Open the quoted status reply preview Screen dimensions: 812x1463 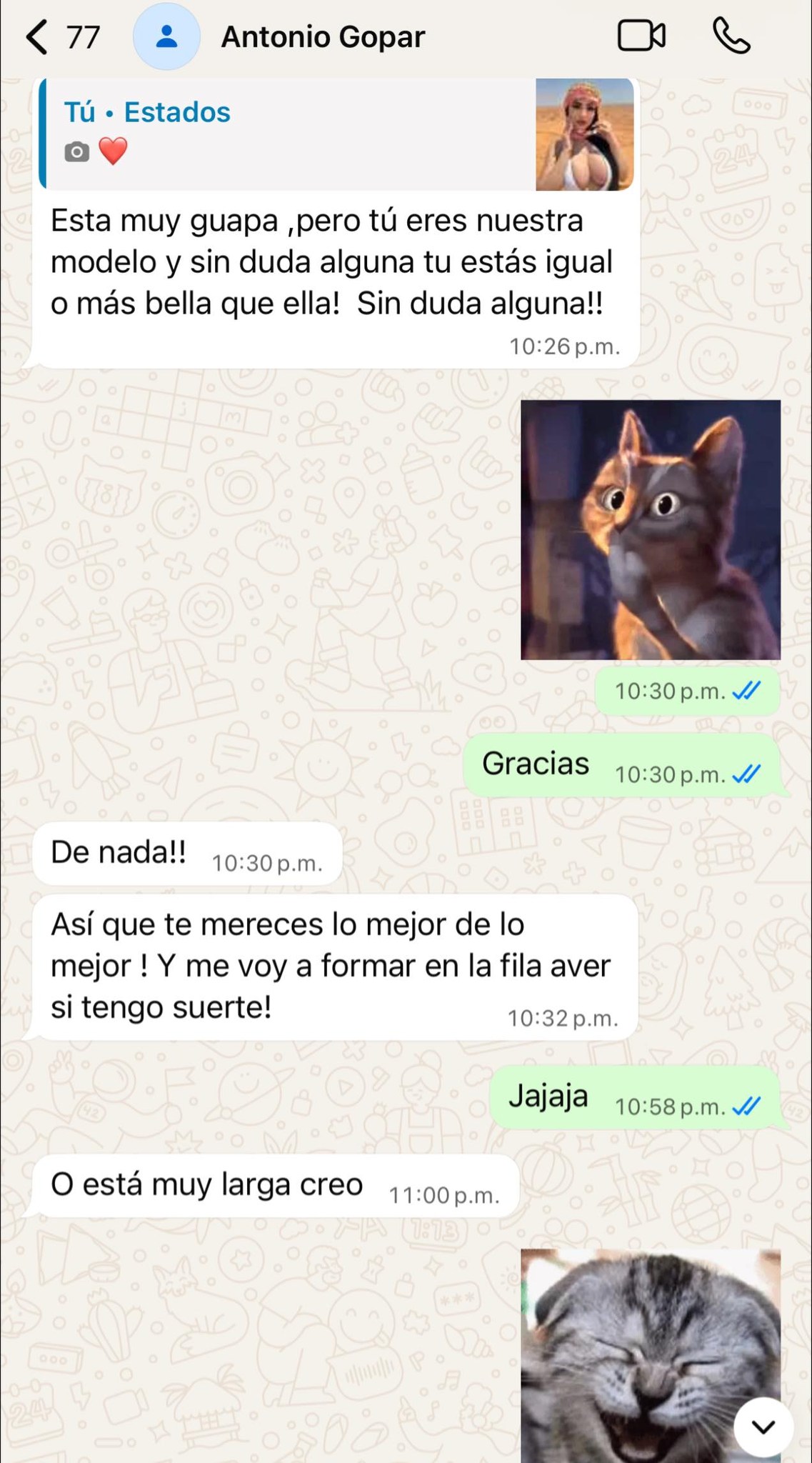coord(336,134)
